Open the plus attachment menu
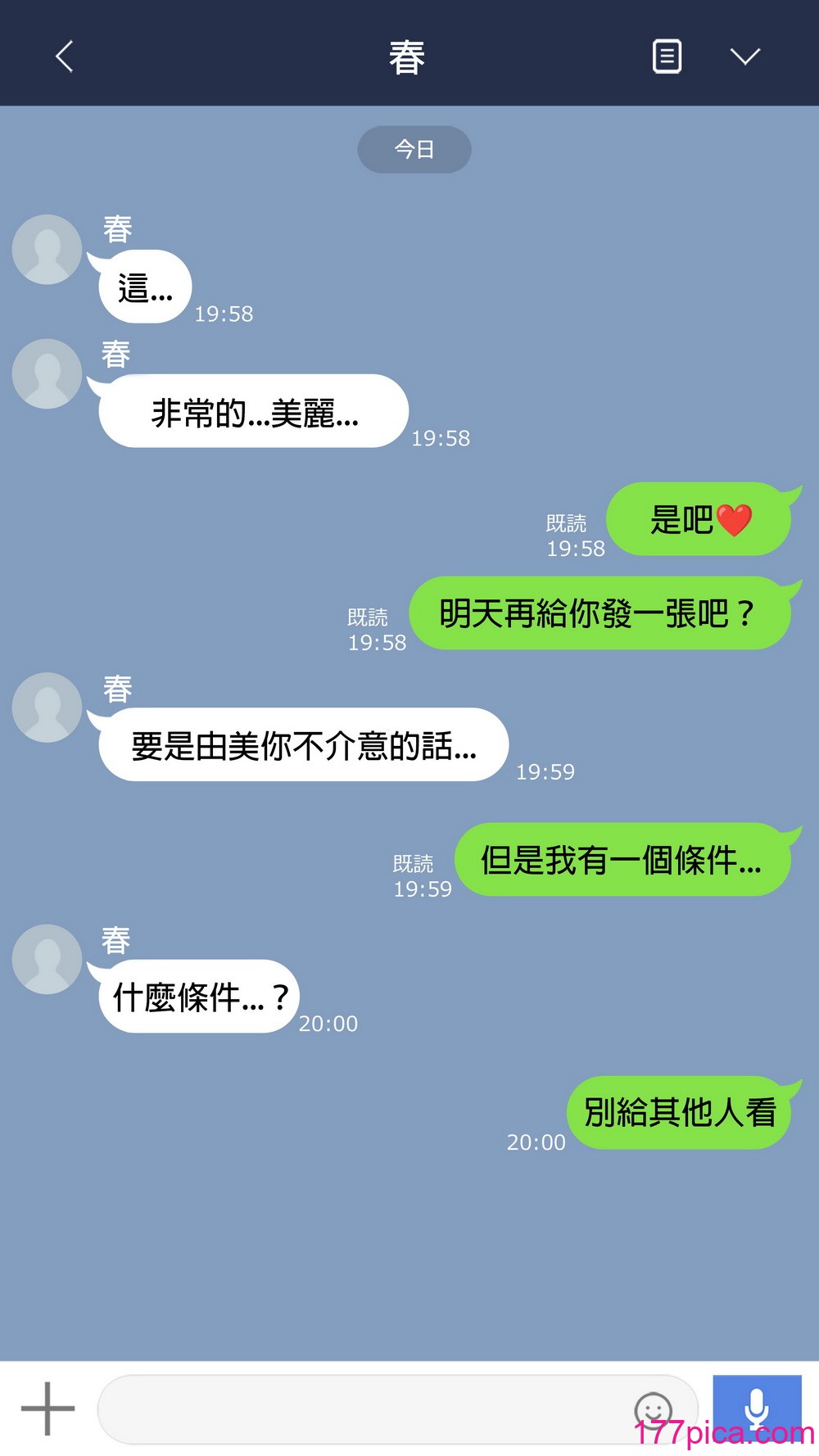819x1456 pixels. [x=48, y=1409]
